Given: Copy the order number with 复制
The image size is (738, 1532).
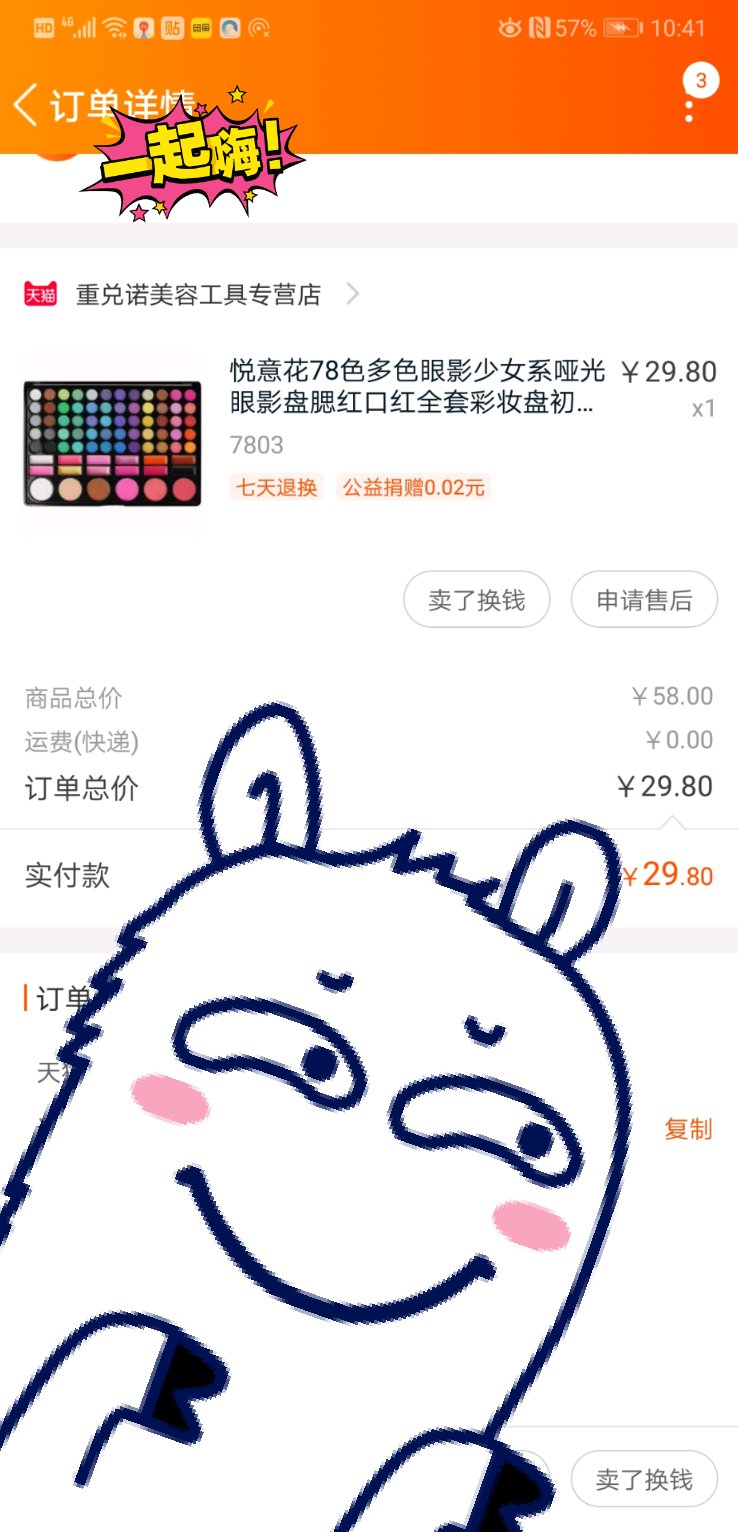Looking at the screenshot, I should 688,1129.
